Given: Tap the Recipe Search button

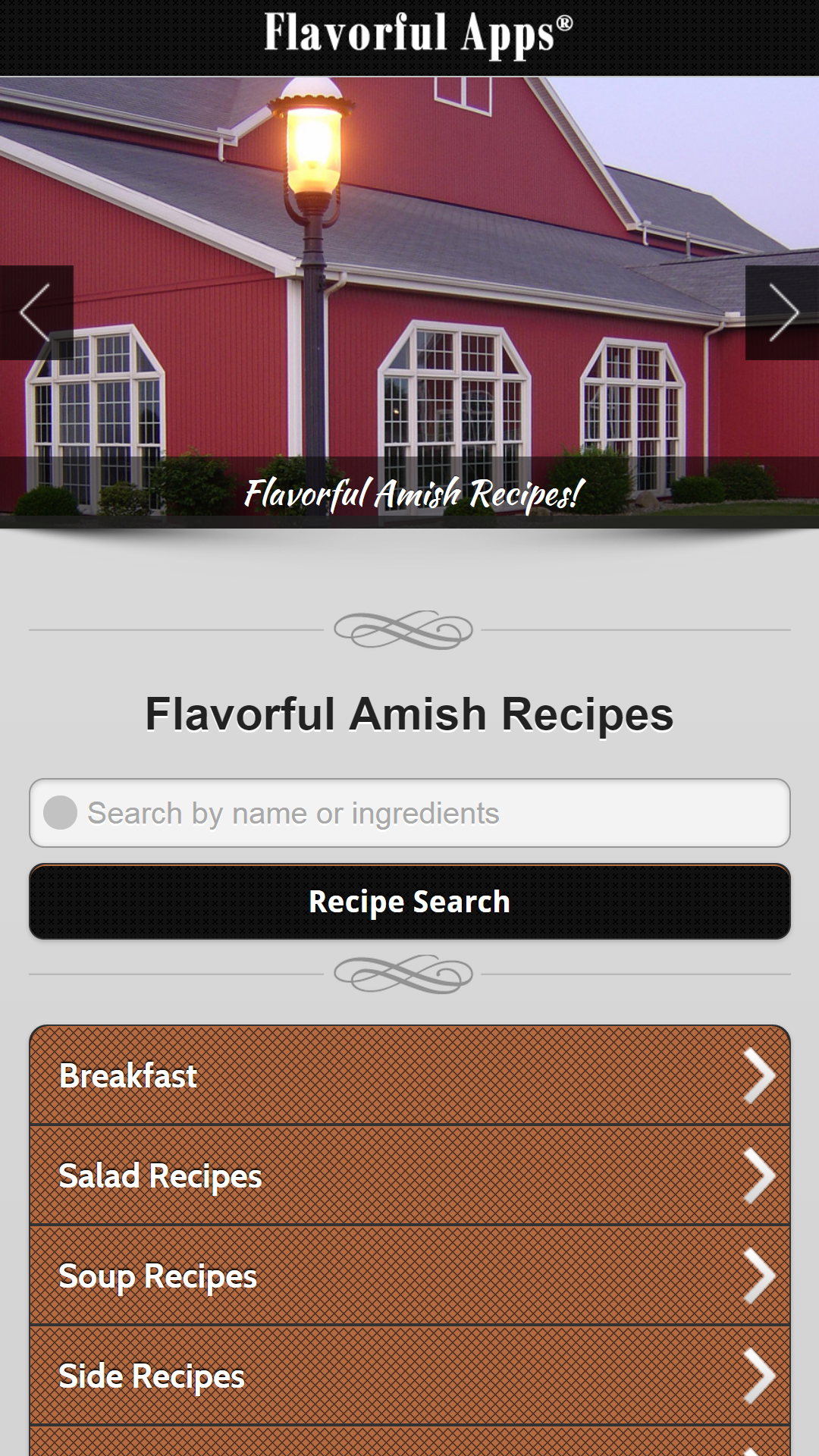Looking at the screenshot, I should tap(409, 902).
